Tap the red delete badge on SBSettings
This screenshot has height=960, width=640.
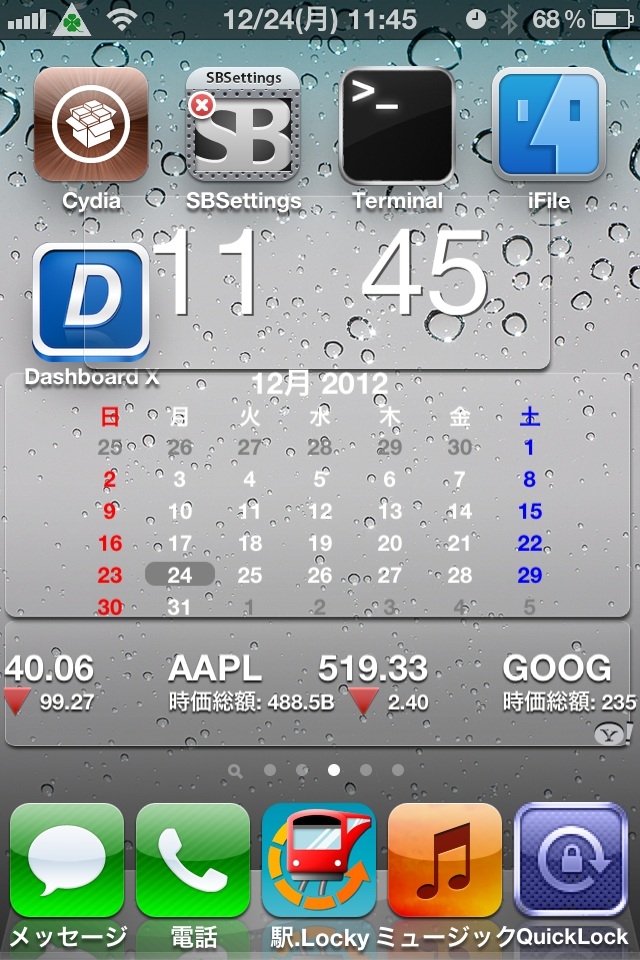(x=202, y=103)
